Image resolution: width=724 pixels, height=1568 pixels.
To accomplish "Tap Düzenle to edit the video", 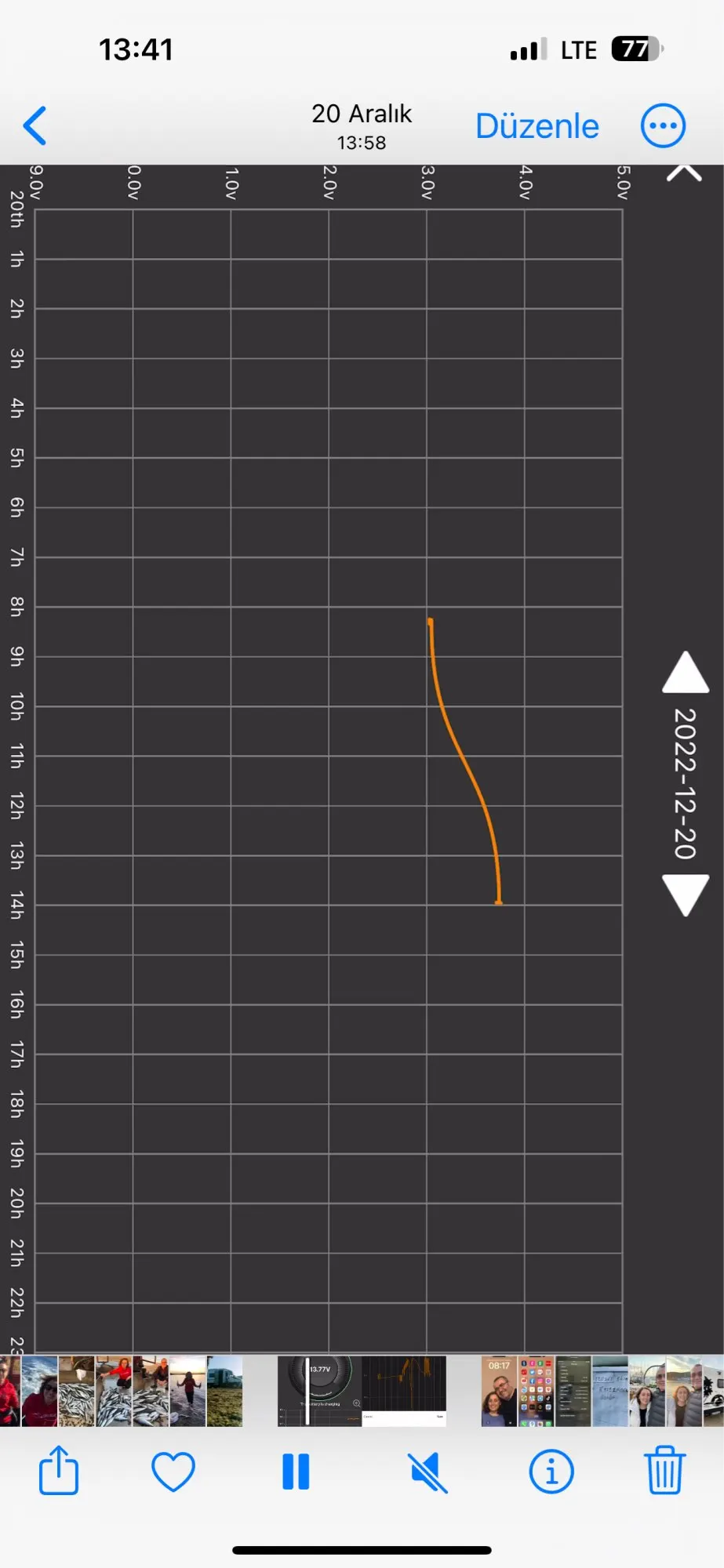I will [537, 126].
